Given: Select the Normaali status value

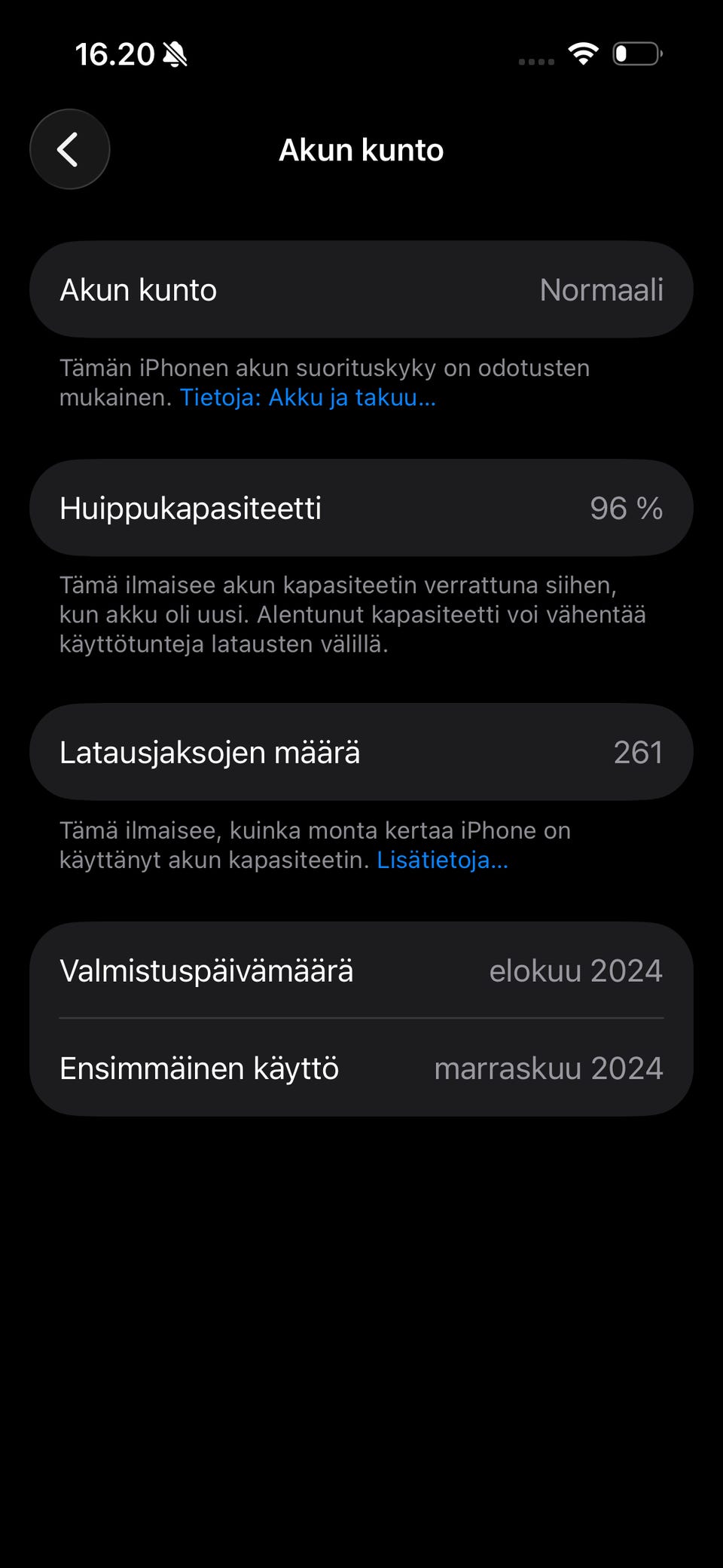Looking at the screenshot, I should pos(602,291).
